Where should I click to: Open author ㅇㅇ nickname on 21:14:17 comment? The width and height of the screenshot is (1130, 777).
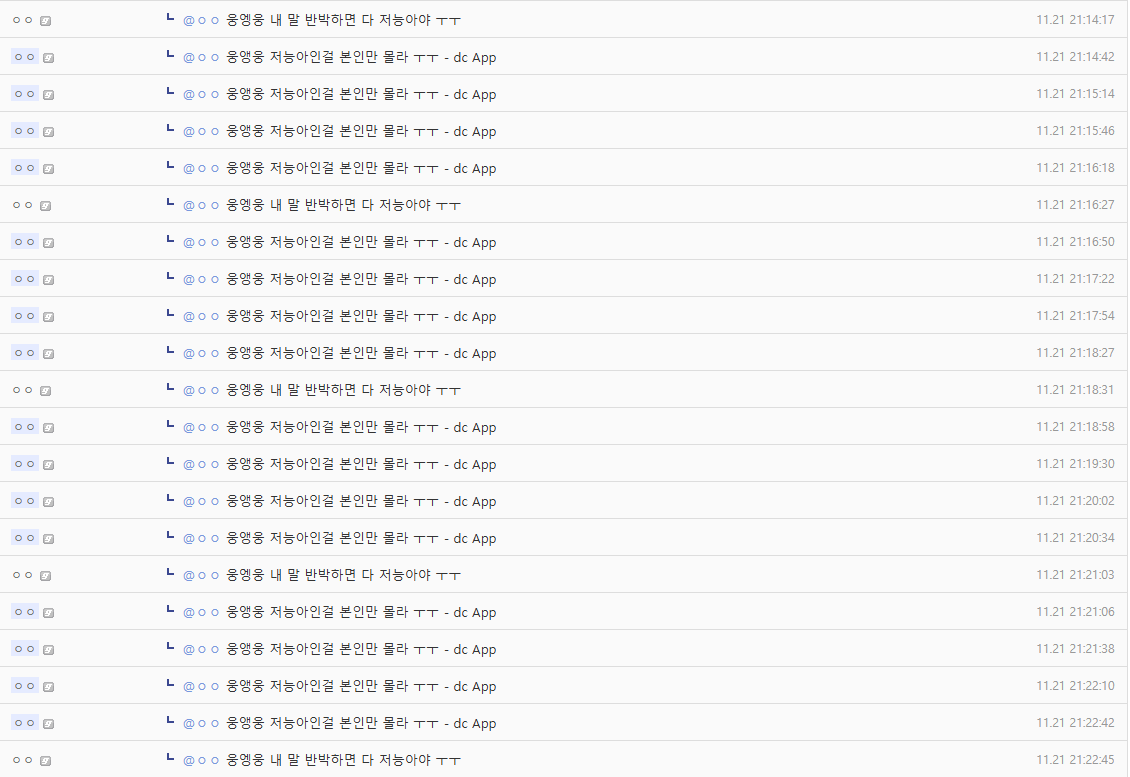23,20
